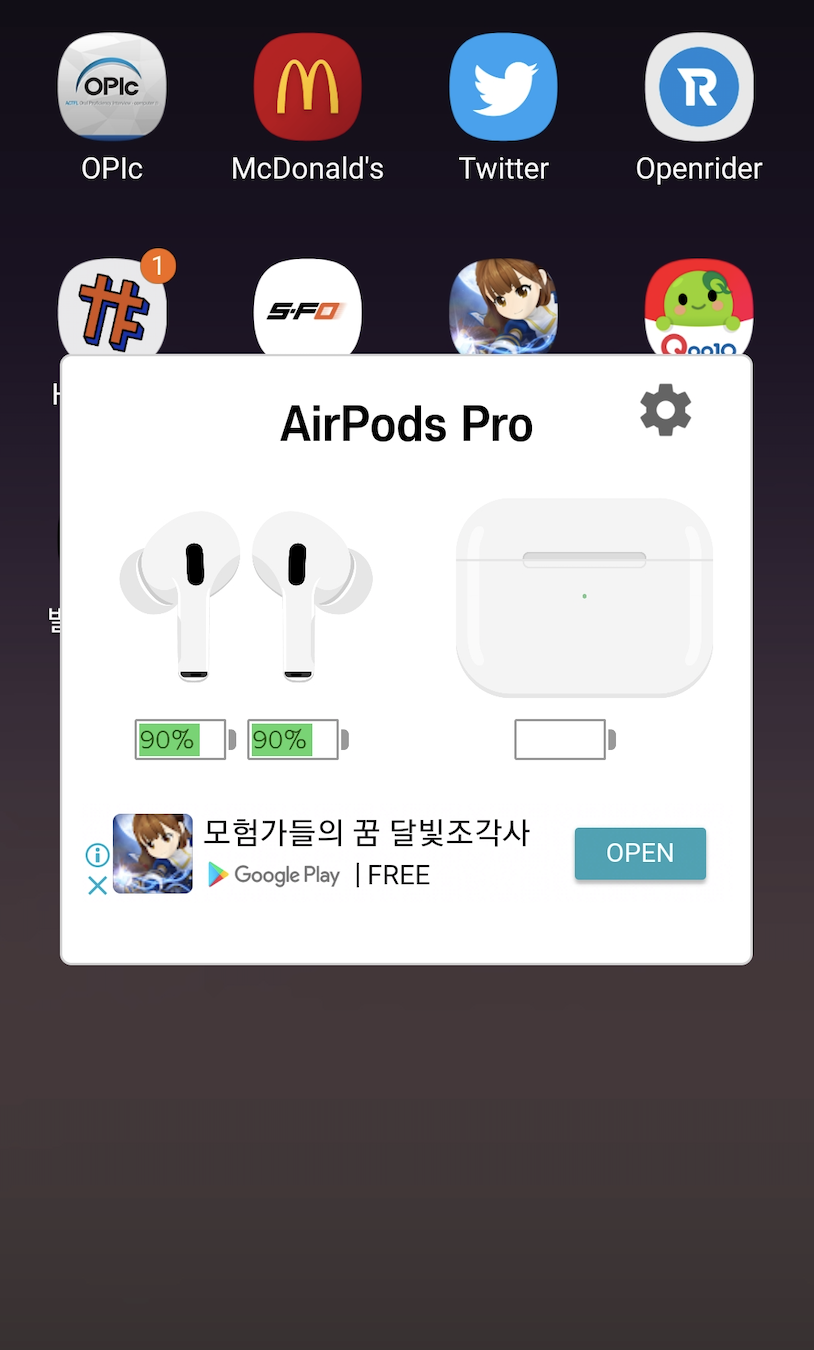
Task: Open the Google Play ad link
Action: 274,875
